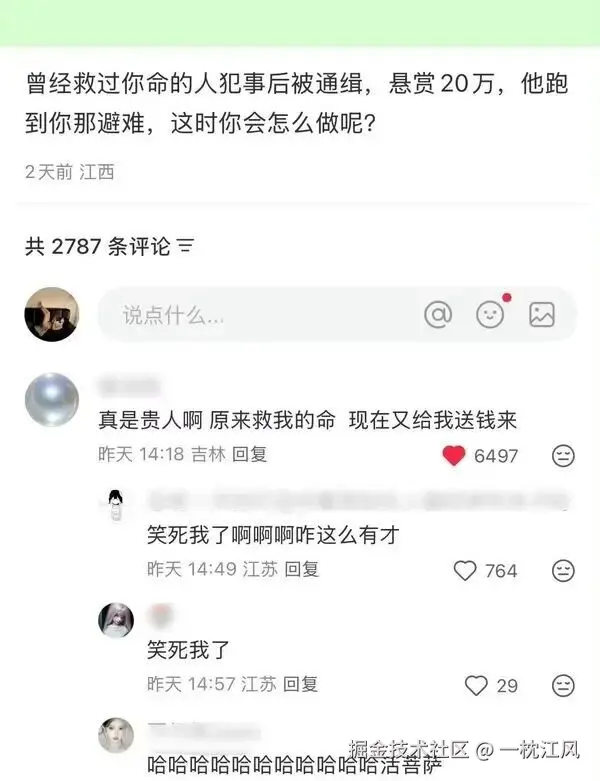The image size is (600, 781).
Task: Open the emoji picker in comment box
Action: pyautogui.click(x=490, y=315)
